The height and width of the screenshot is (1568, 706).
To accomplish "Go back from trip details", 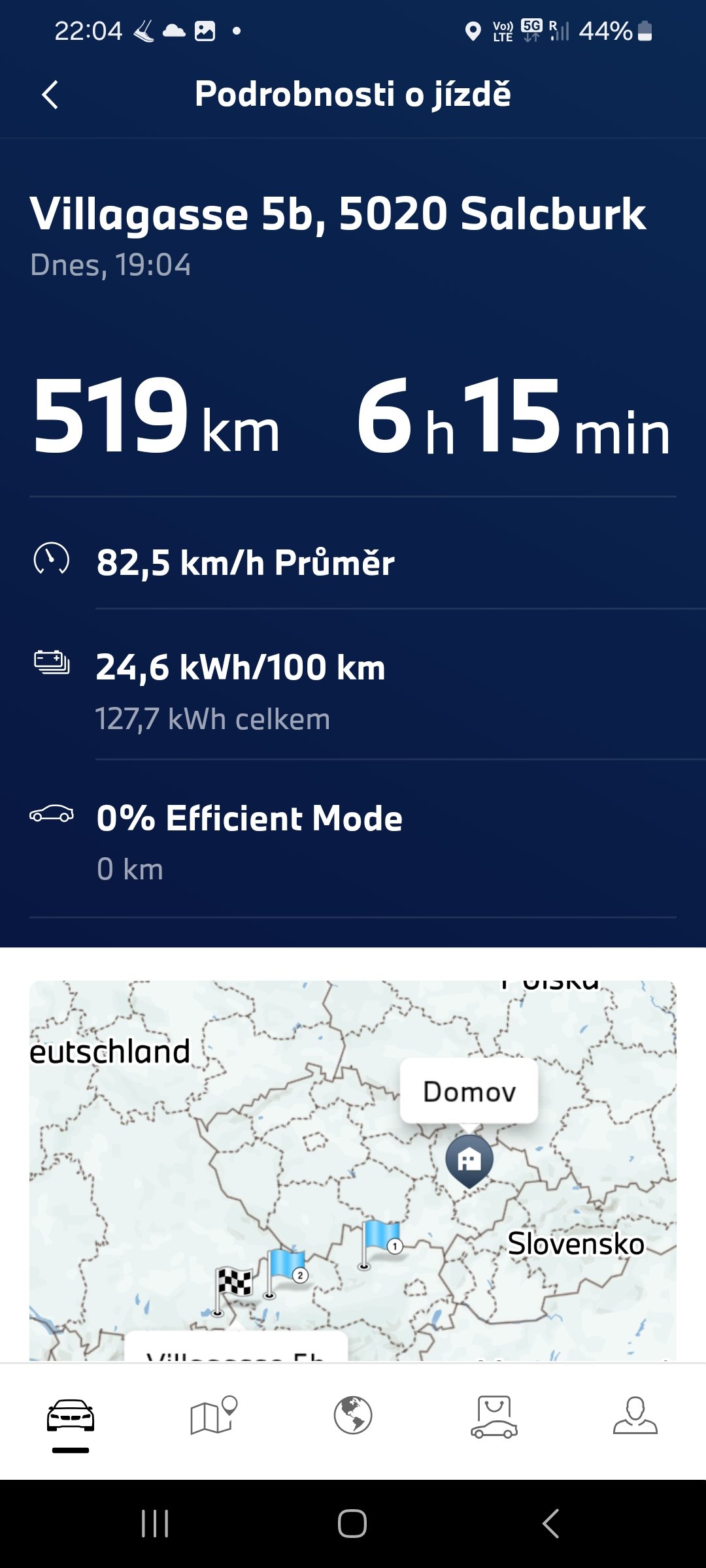I will point(50,95).
